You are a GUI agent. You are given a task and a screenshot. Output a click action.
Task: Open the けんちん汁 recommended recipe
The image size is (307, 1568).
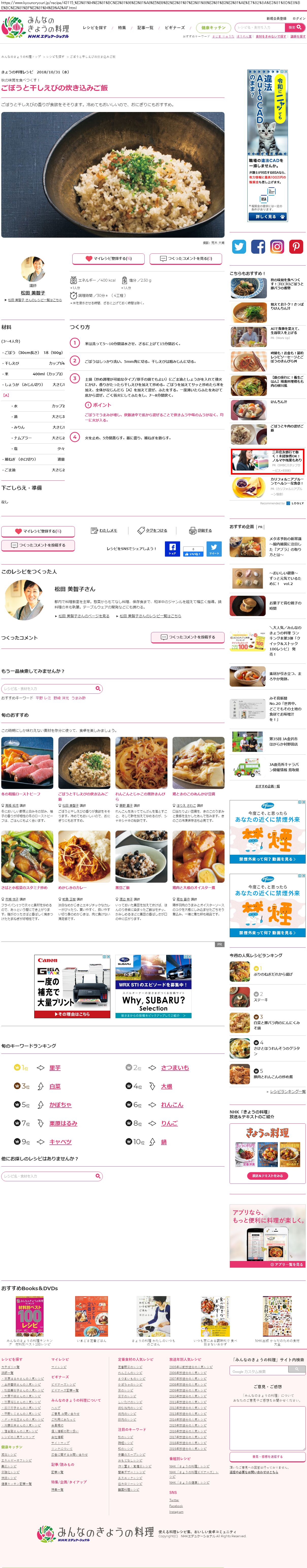(x=278, y=402)
